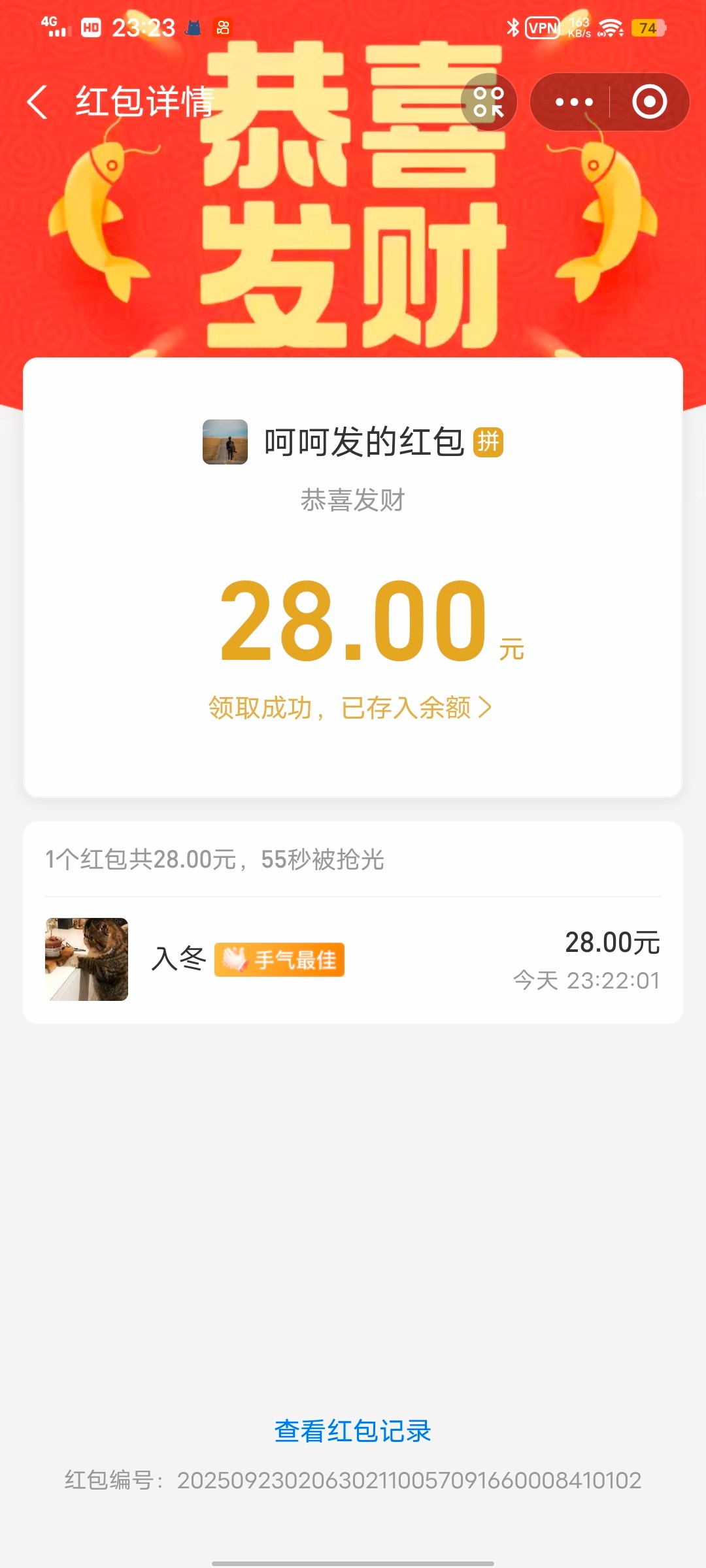
Task: Close the mini program with the circle button
Action: point(649,102)
